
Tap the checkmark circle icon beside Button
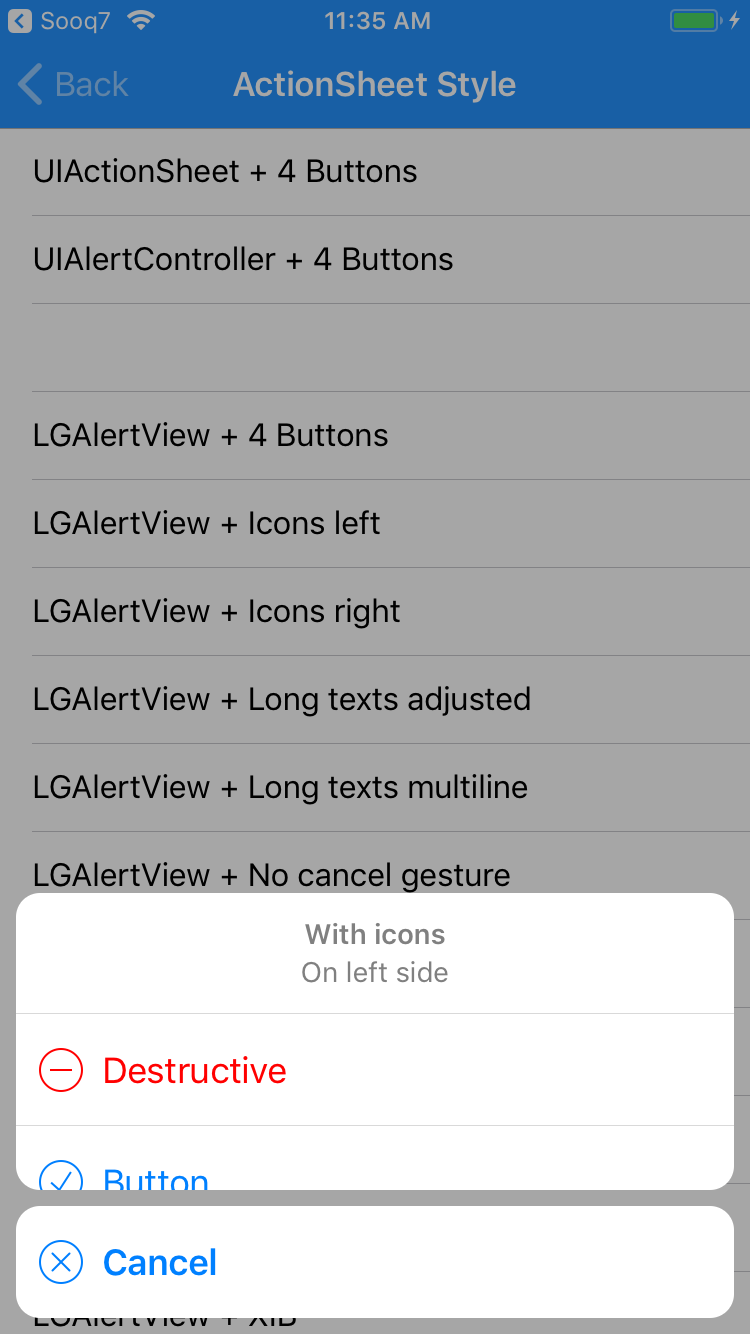[62, 1180]
